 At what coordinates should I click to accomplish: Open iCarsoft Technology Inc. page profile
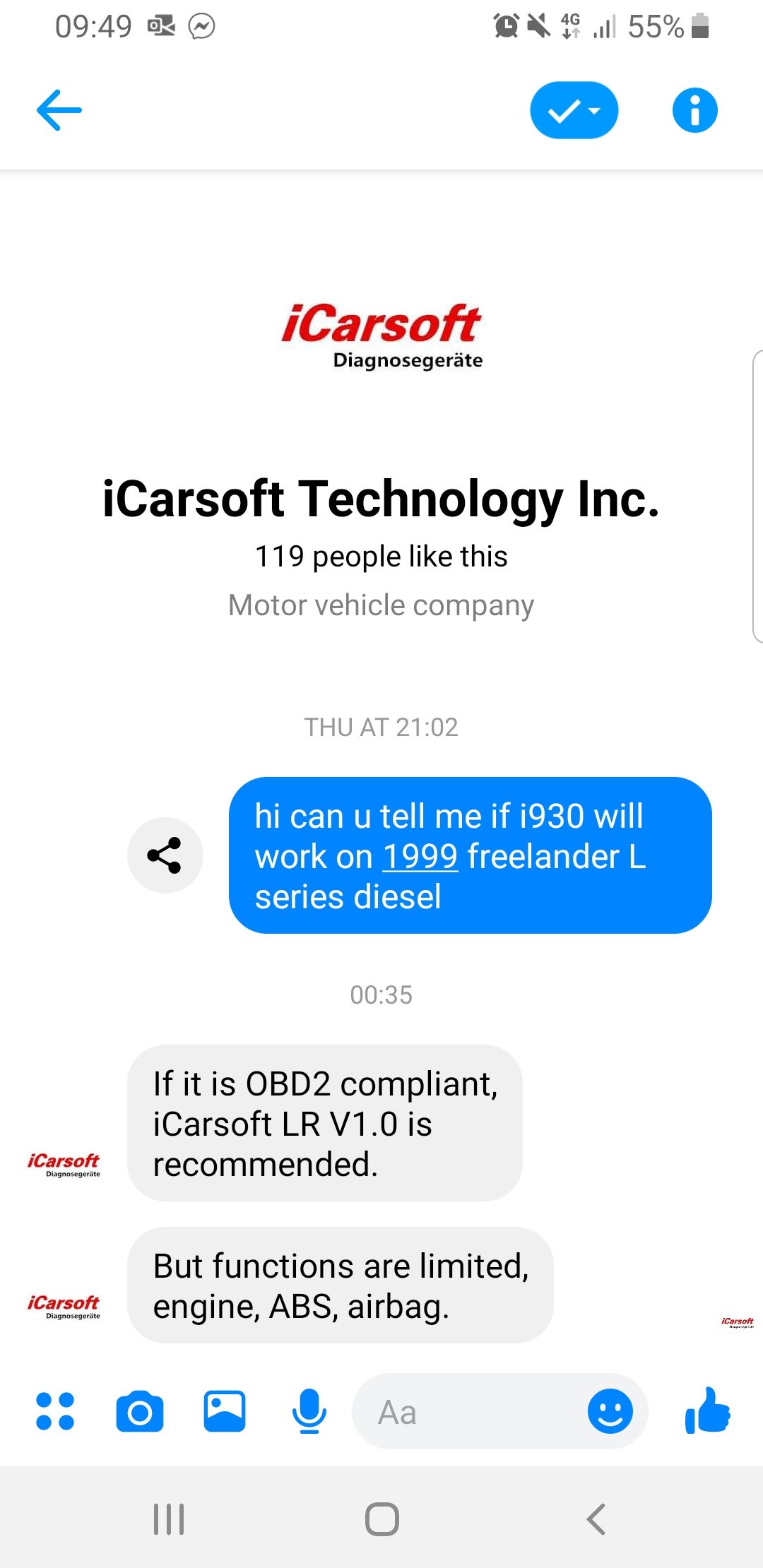(x=381, y=499)
